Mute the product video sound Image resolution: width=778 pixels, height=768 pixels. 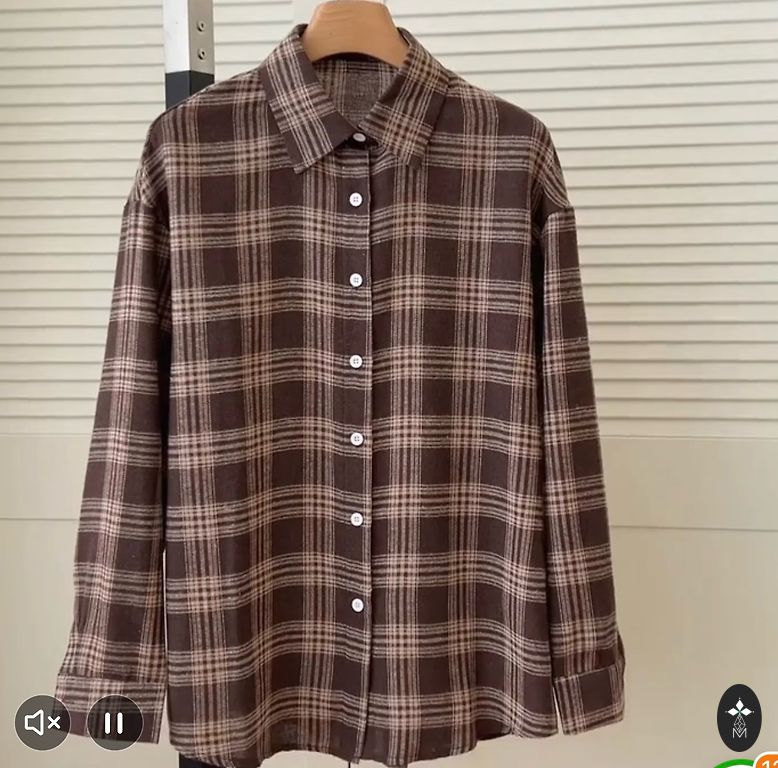pyautogui.click(x=42, y=722)
